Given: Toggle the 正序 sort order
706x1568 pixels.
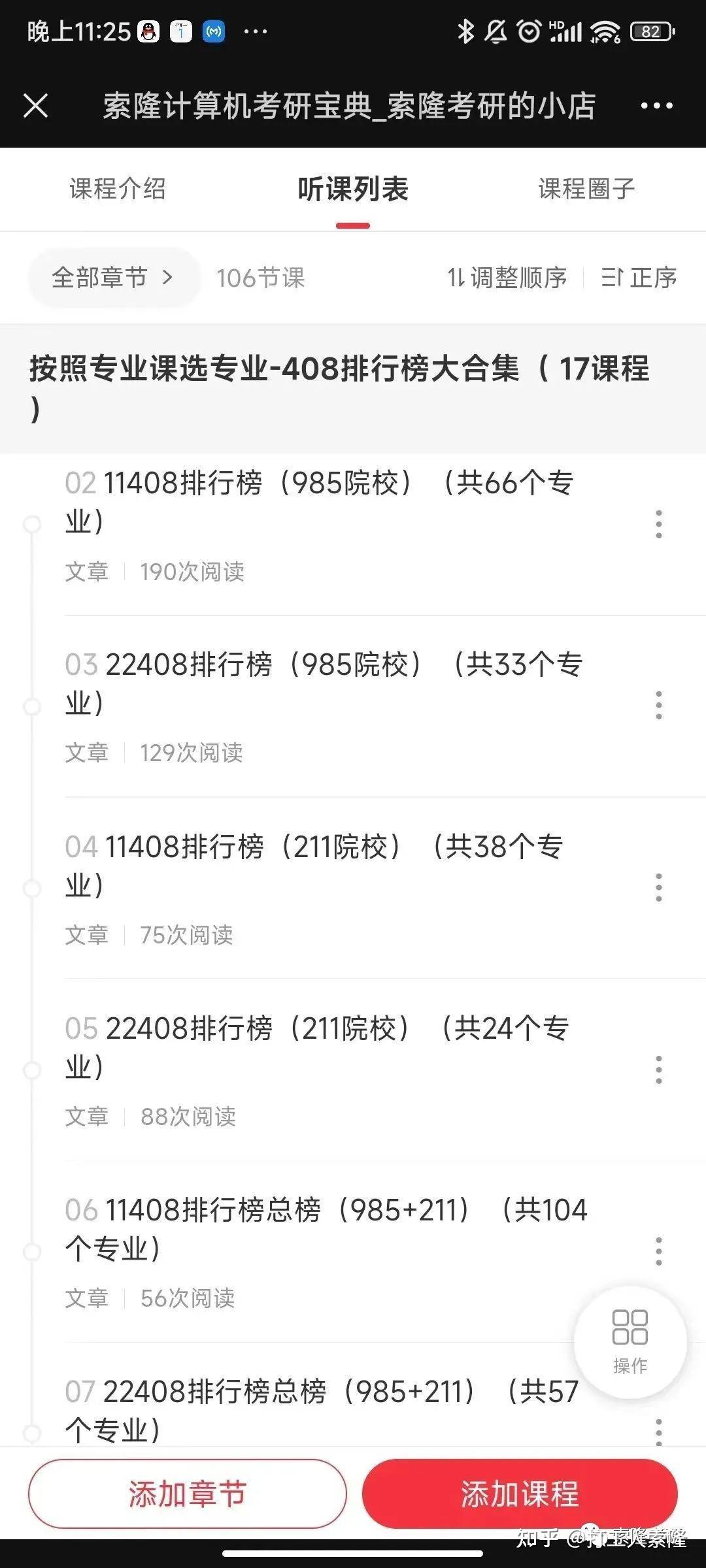Looking at the screenshot, I should [639, 278].
